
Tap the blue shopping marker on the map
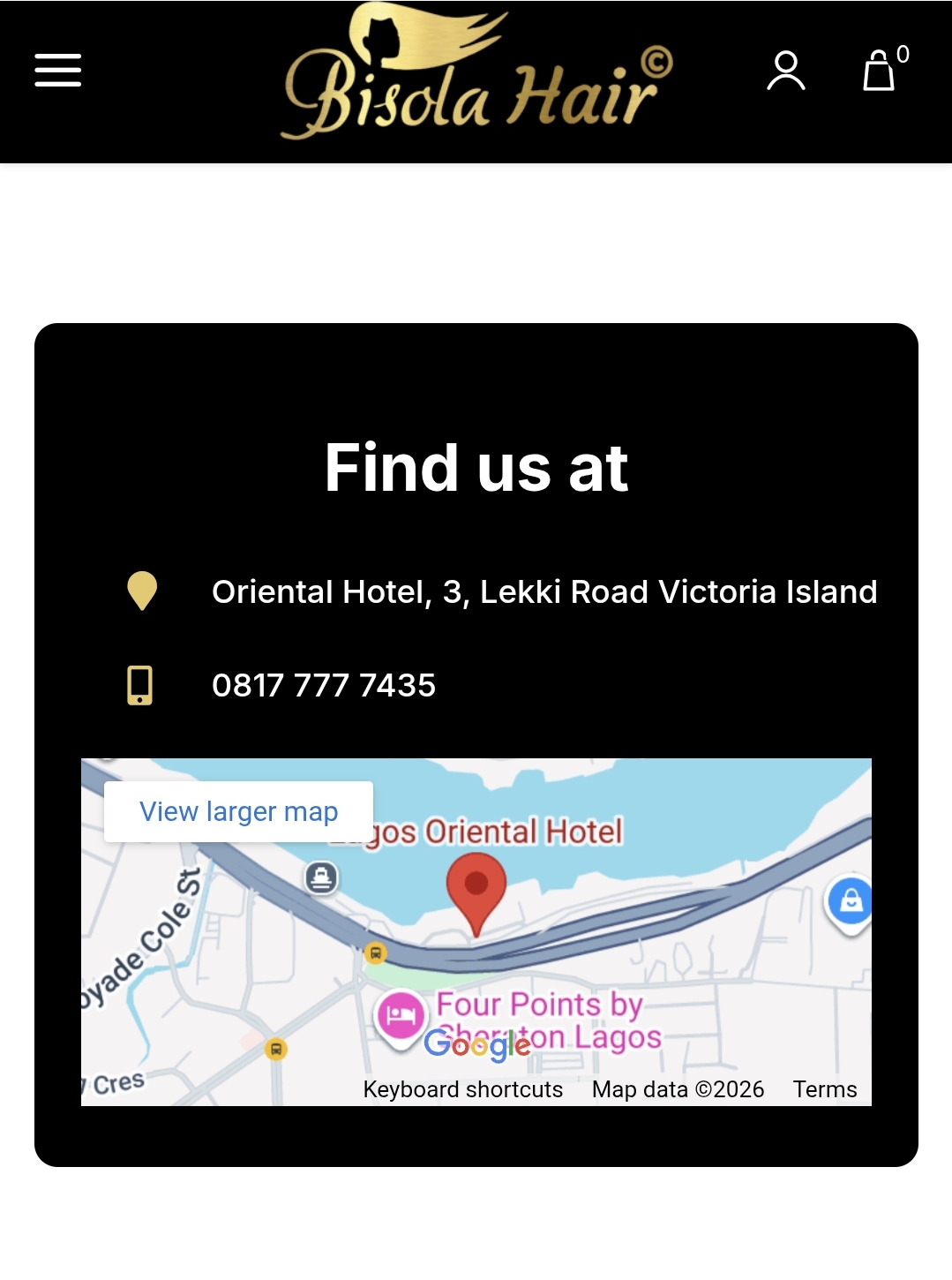point(850,901)
